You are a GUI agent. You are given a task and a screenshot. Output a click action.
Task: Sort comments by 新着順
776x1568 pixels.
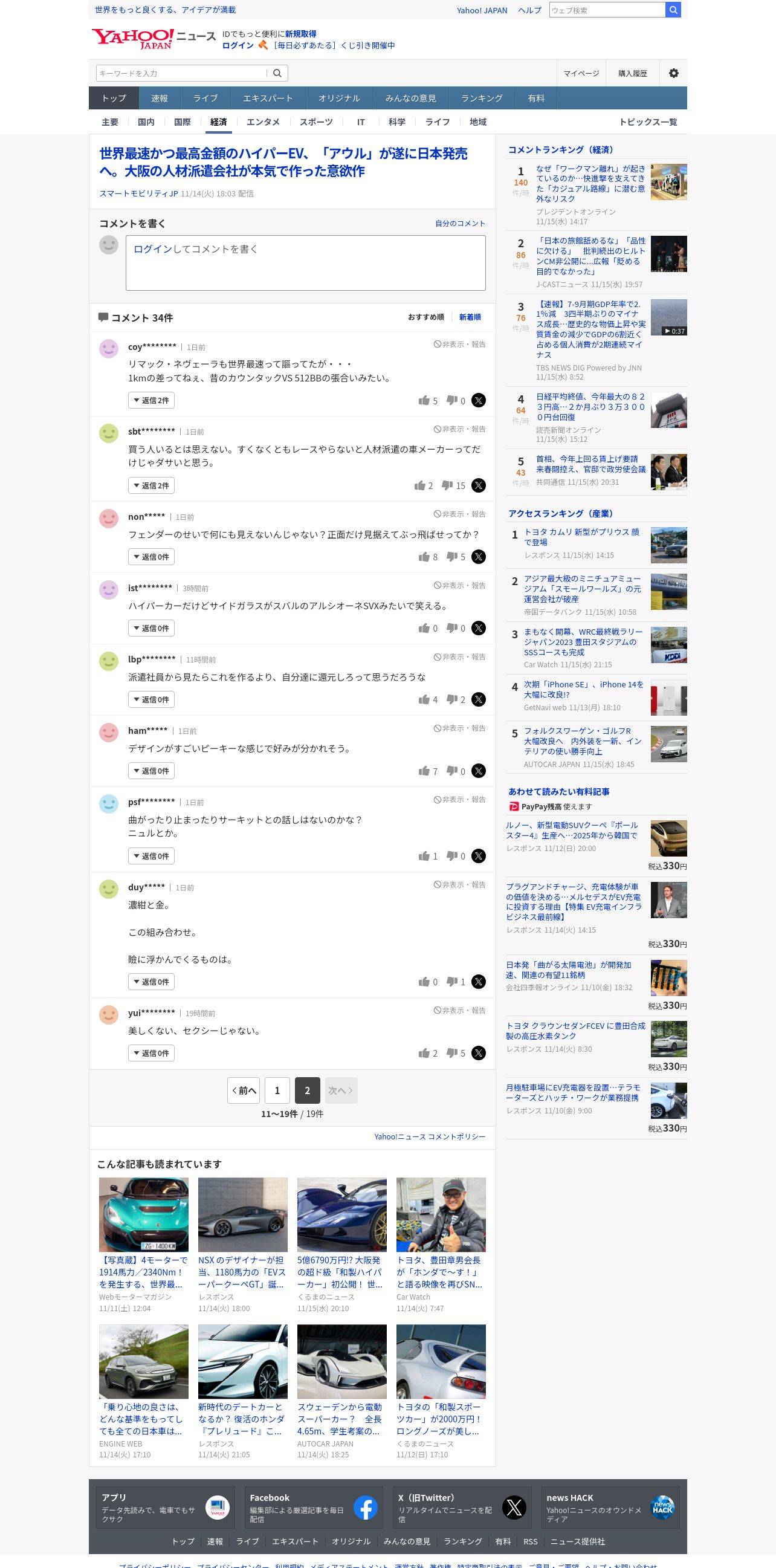click(x=469, y=317)
